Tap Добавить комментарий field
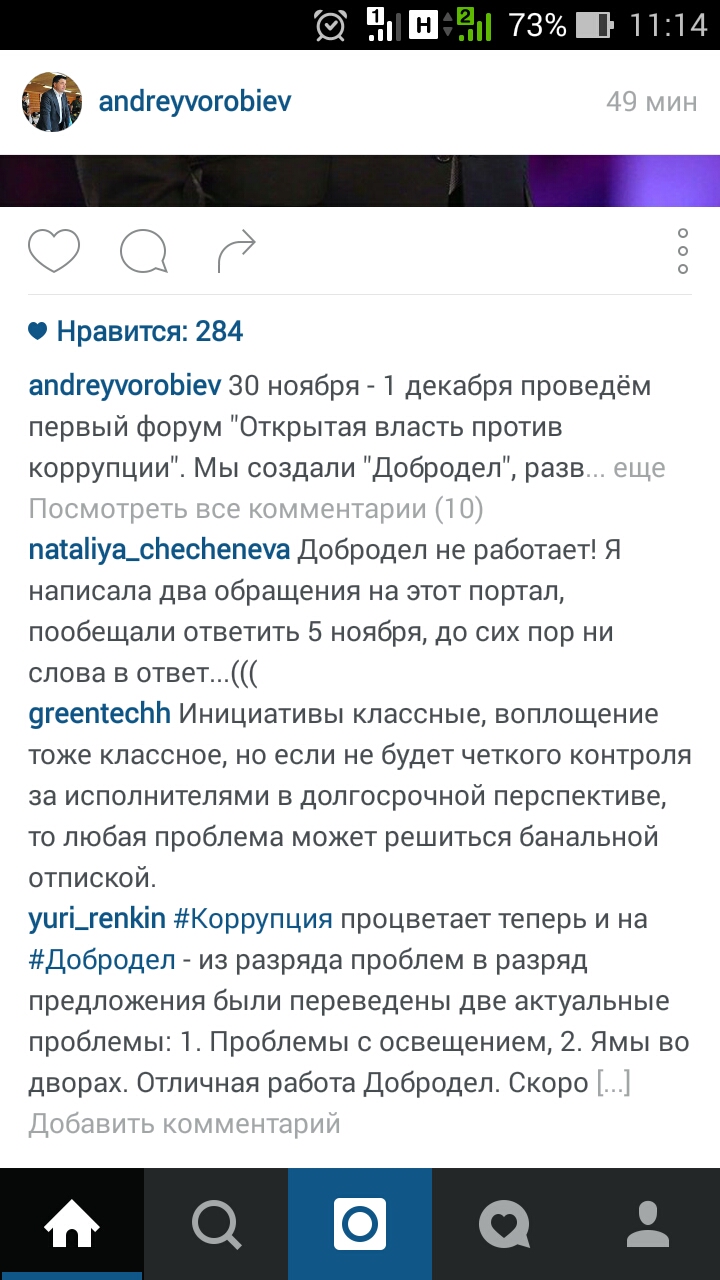The image size is (720, 1280). (x=184, y=1124)
